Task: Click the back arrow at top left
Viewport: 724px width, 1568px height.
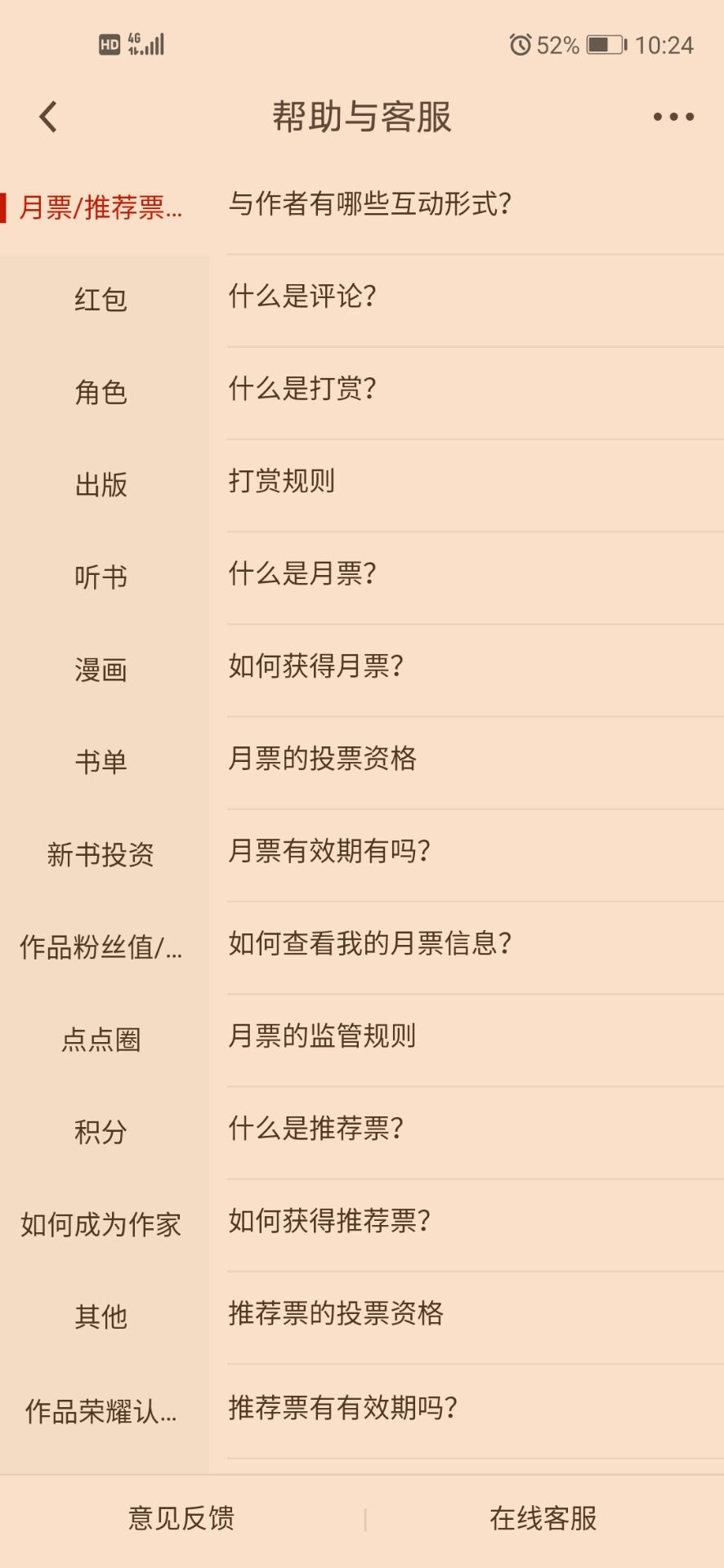Action: [47, 115]
